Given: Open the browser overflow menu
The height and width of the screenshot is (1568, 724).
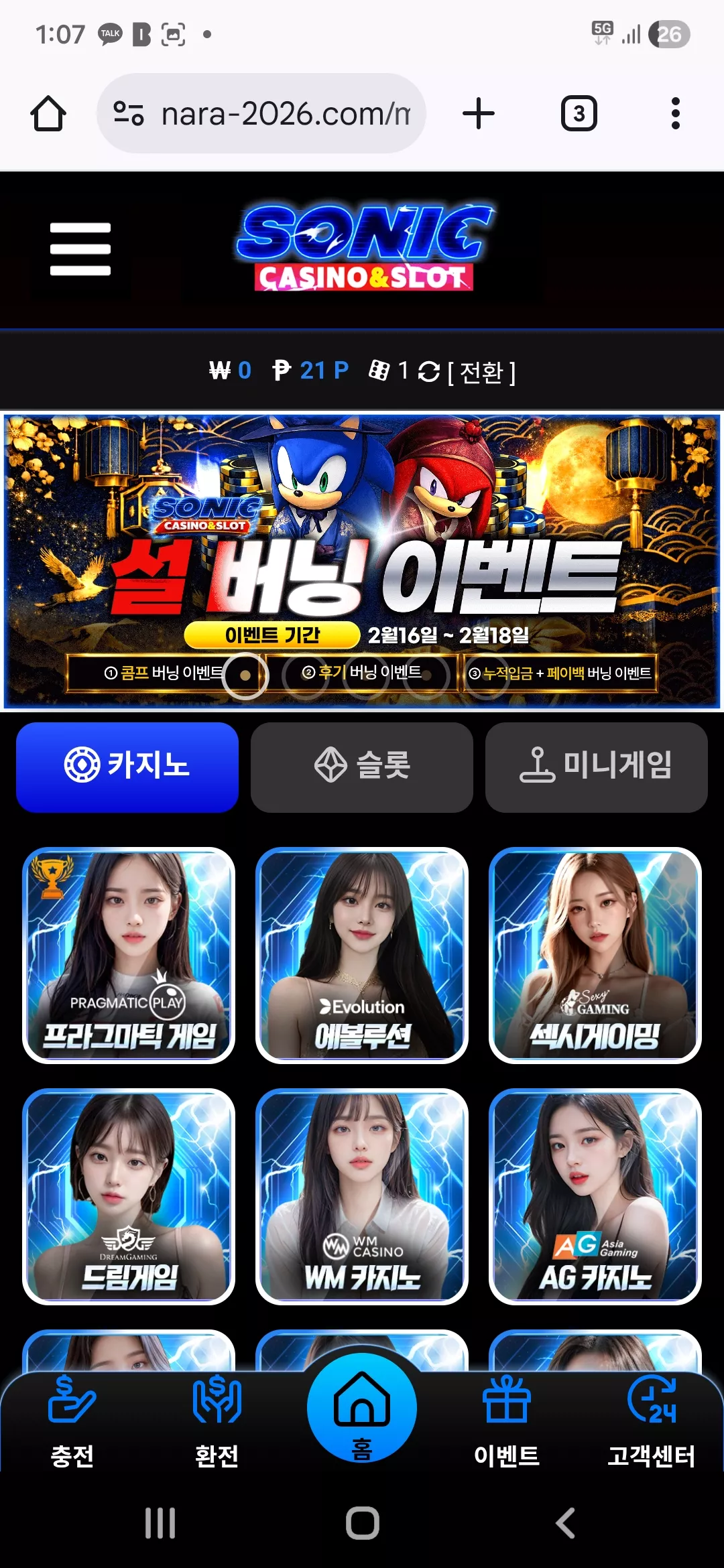Looking at the screenshot, I should point(675,113).
